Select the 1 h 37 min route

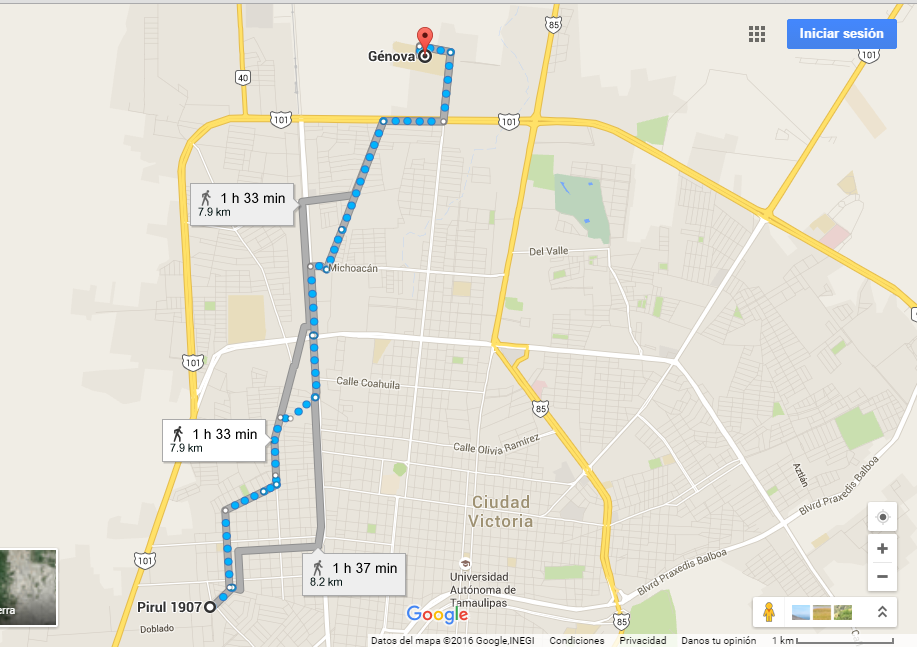[x=355, y=573]
